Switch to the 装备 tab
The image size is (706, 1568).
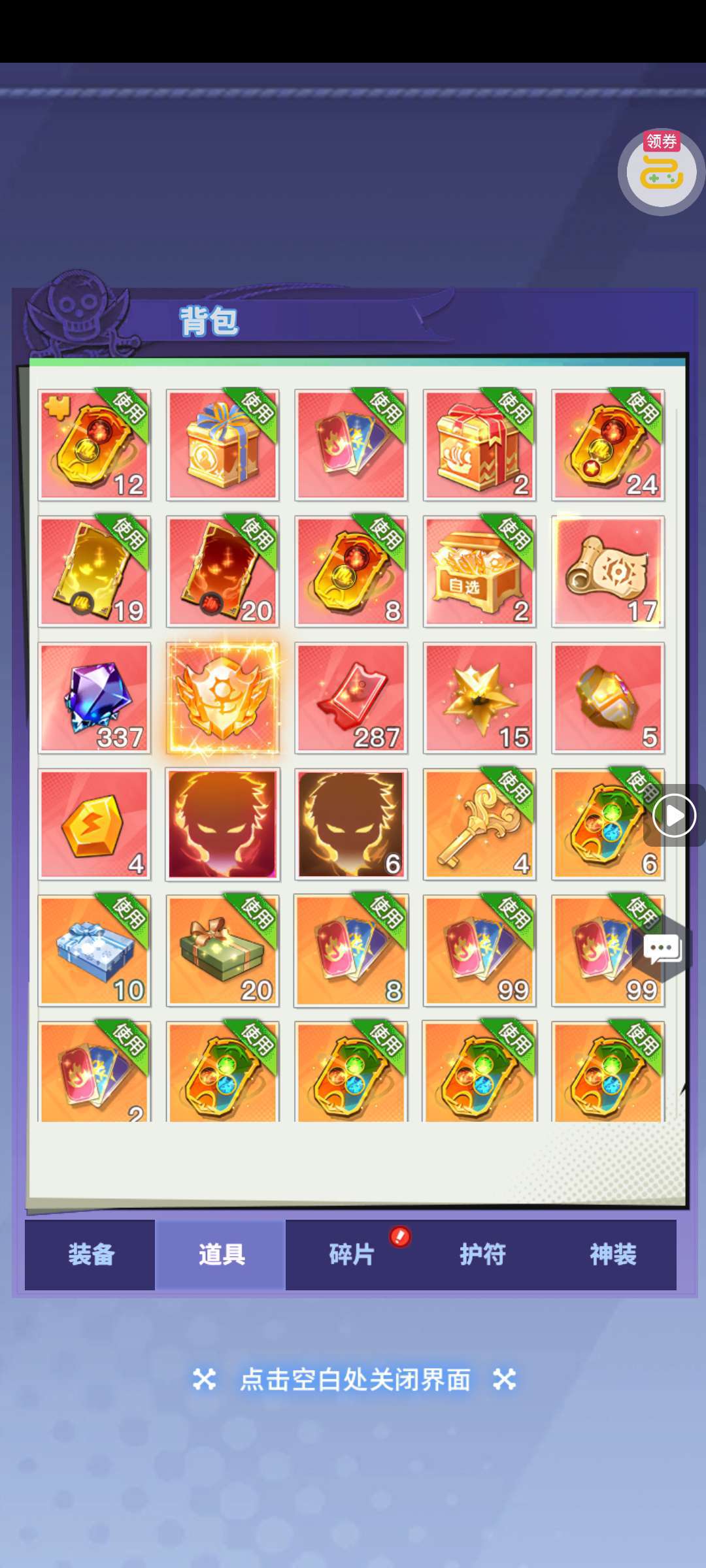tap(90, 1254)
